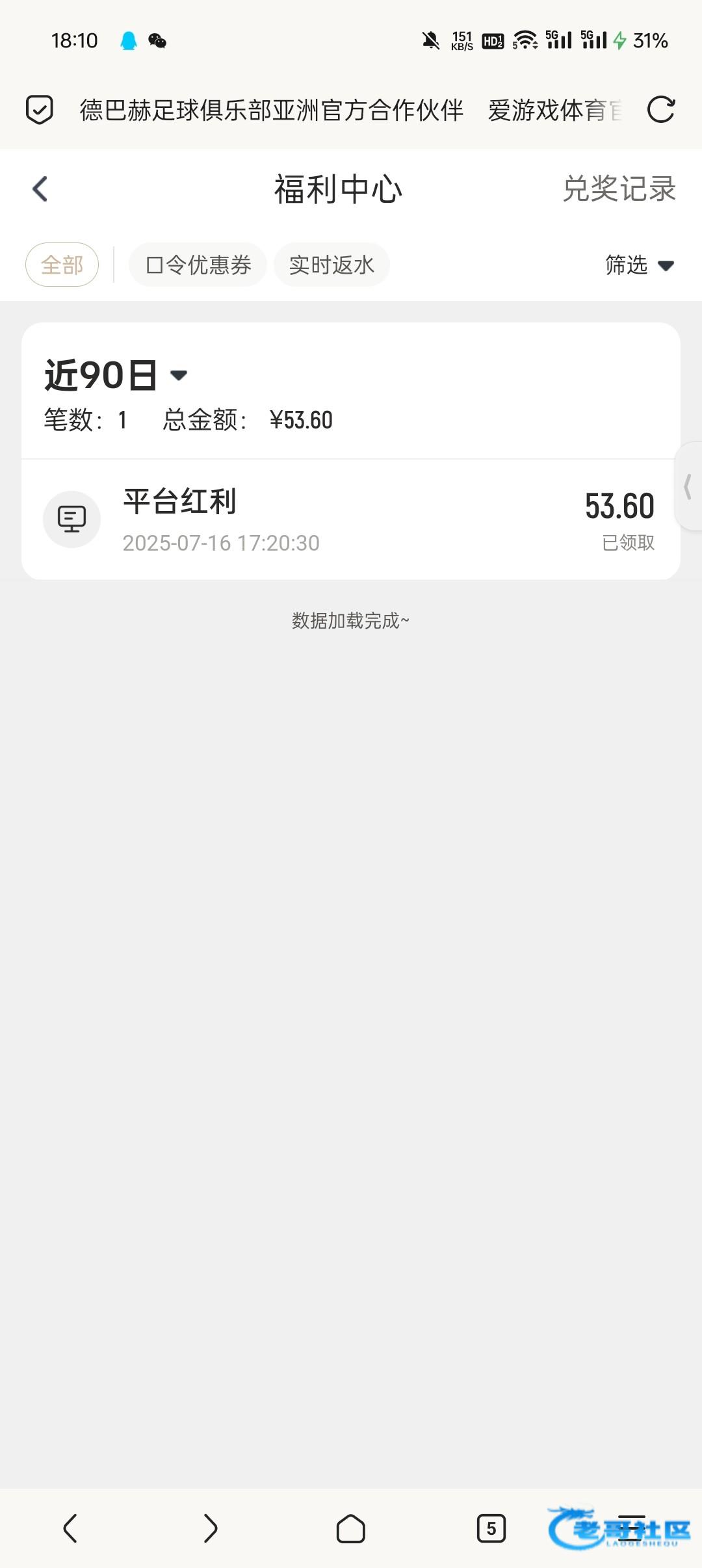
Task: Switch to the 口令优惠券 chip
Action: click(198, 265)
